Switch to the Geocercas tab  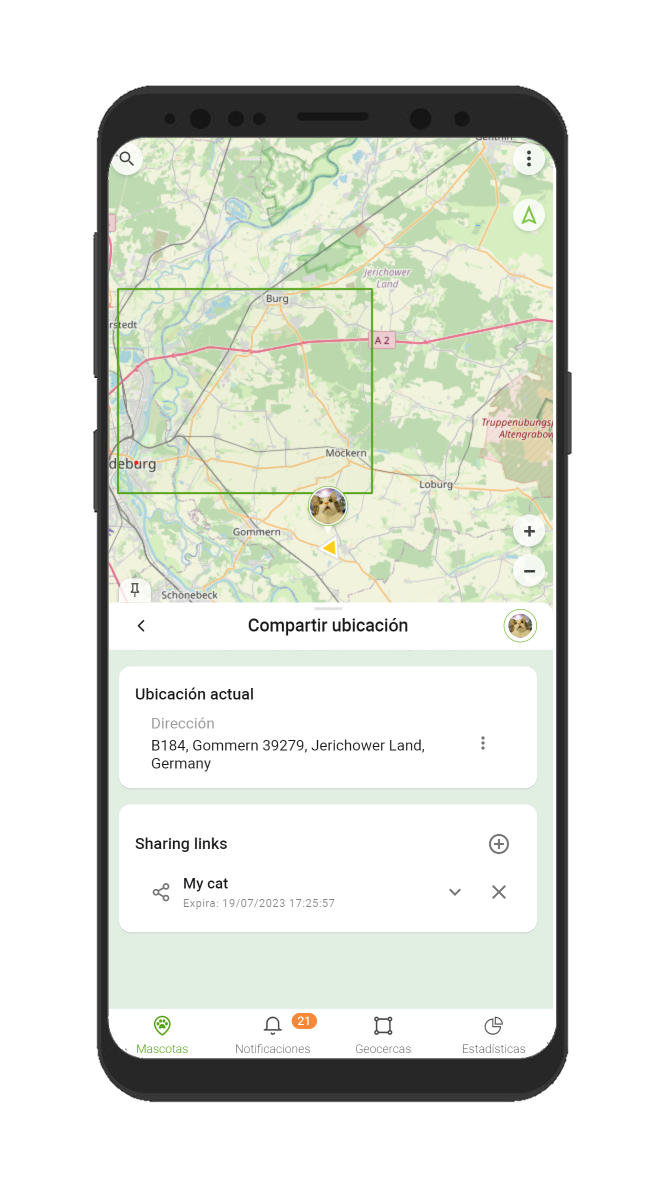coord(383,1035)
